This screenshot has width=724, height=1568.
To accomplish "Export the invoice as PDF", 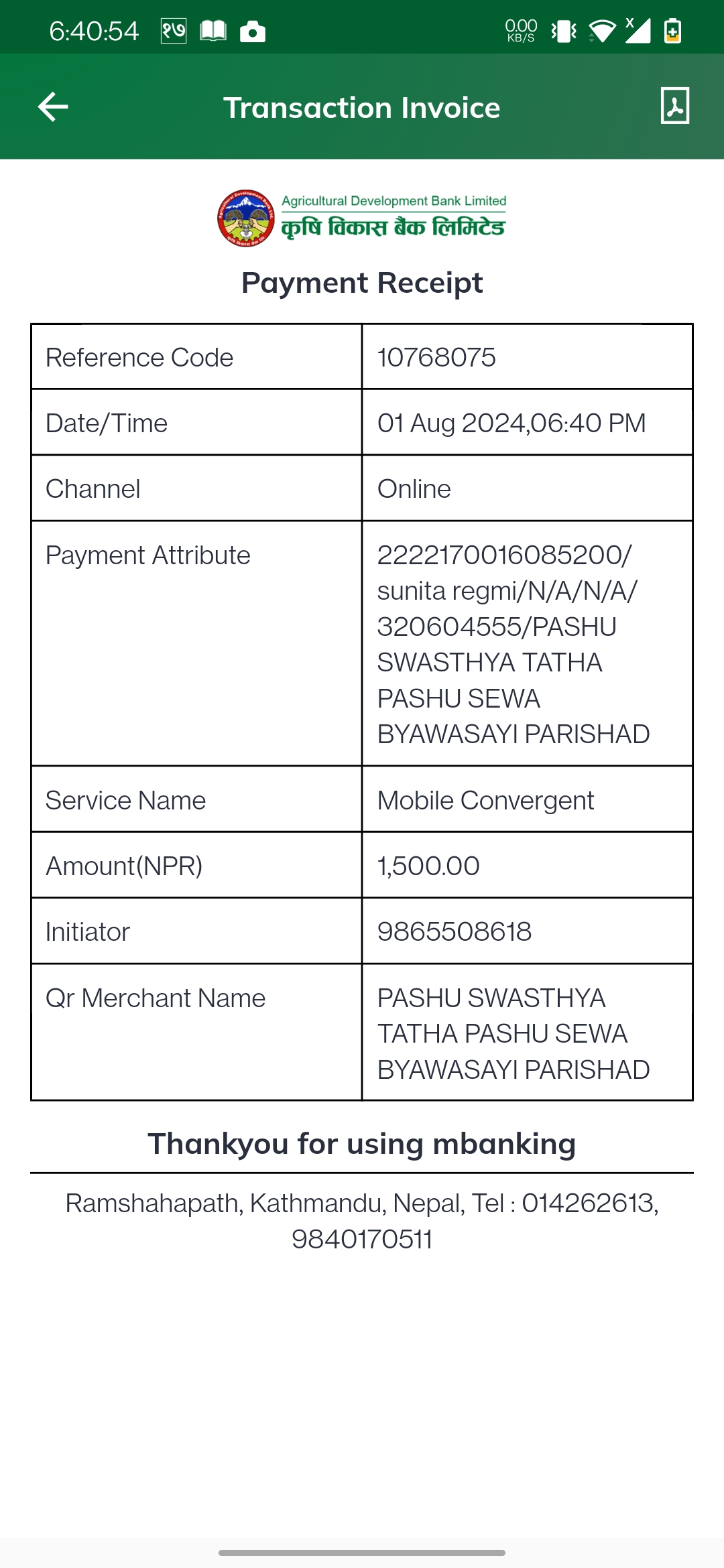I will [674, 106].
